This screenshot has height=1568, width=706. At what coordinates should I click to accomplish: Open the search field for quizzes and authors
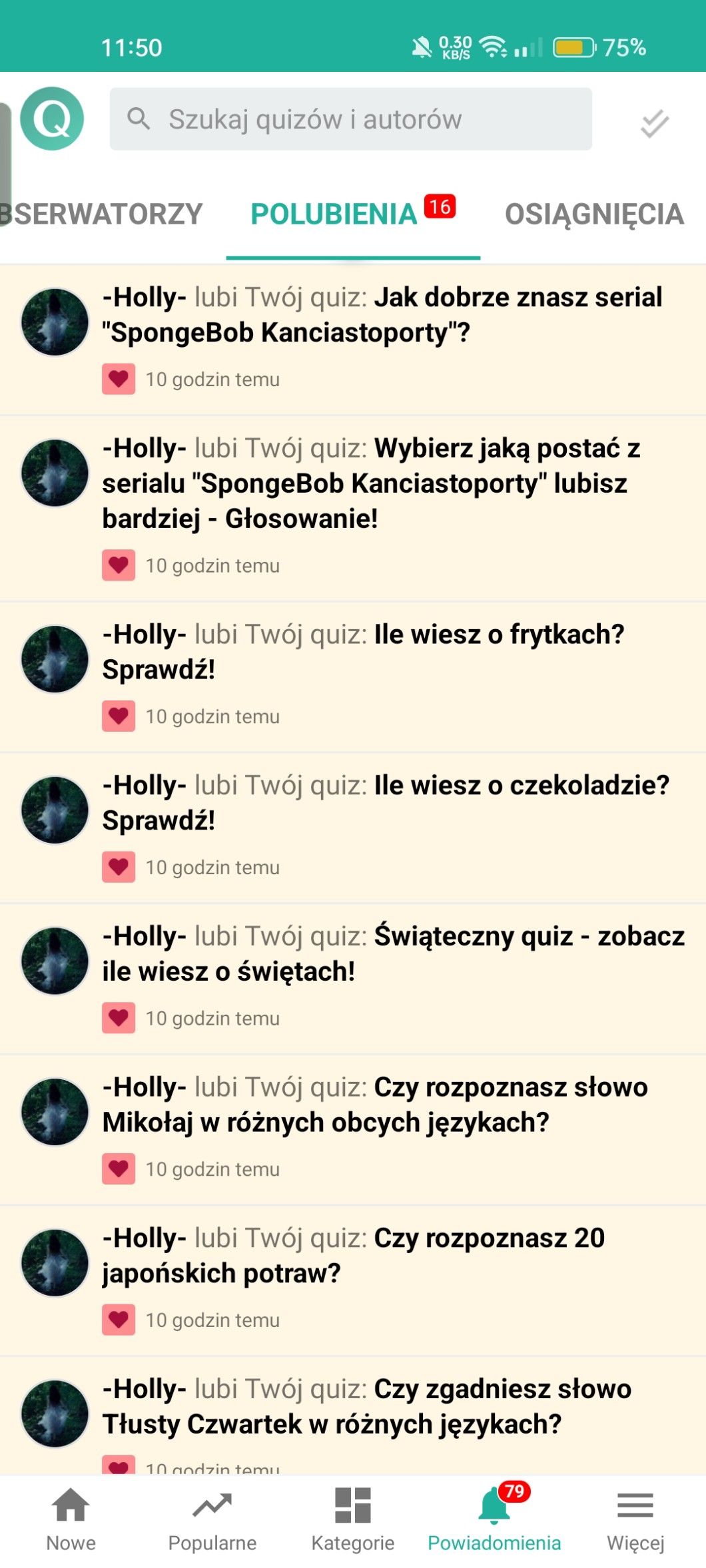[x=350, y=119]
